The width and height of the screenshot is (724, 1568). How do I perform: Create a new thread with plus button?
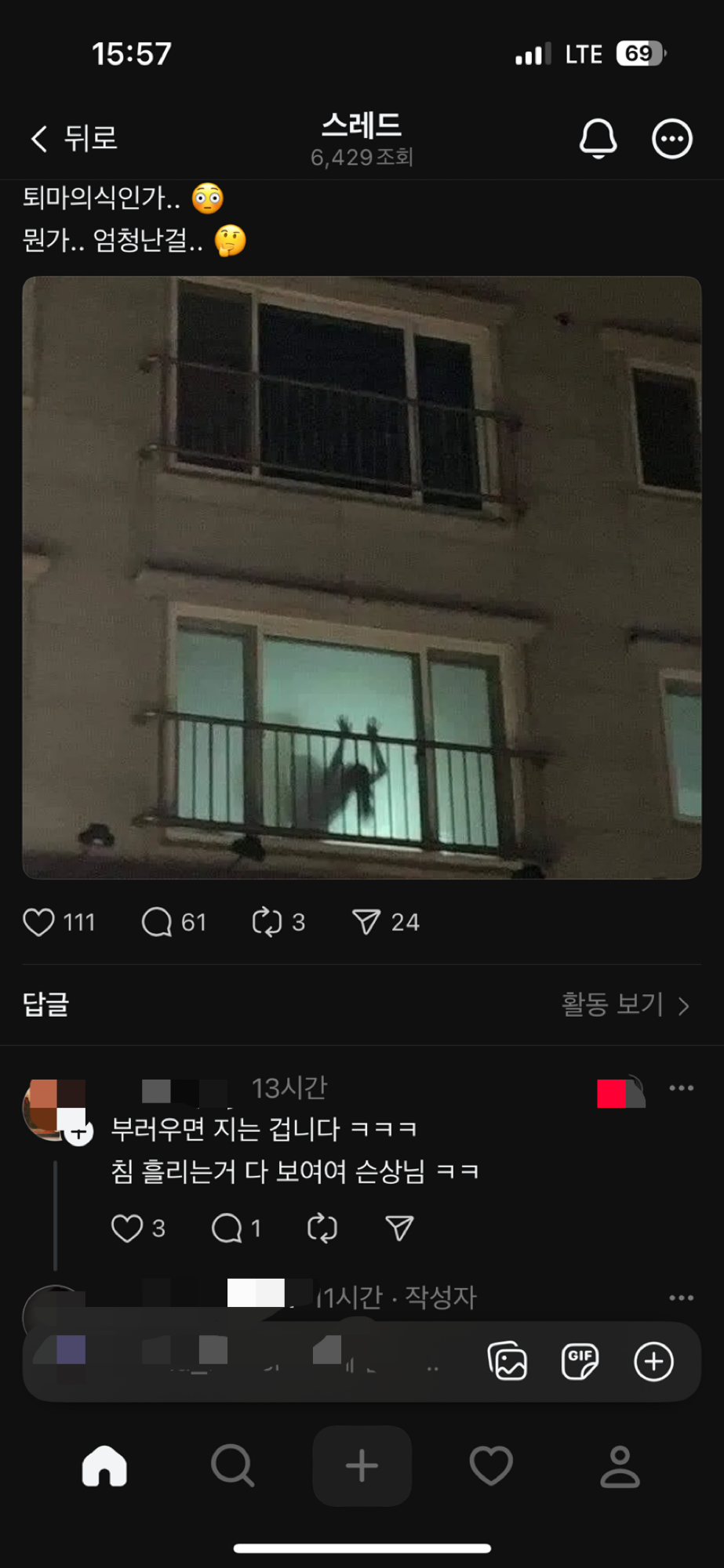[x=362, y=1465]
